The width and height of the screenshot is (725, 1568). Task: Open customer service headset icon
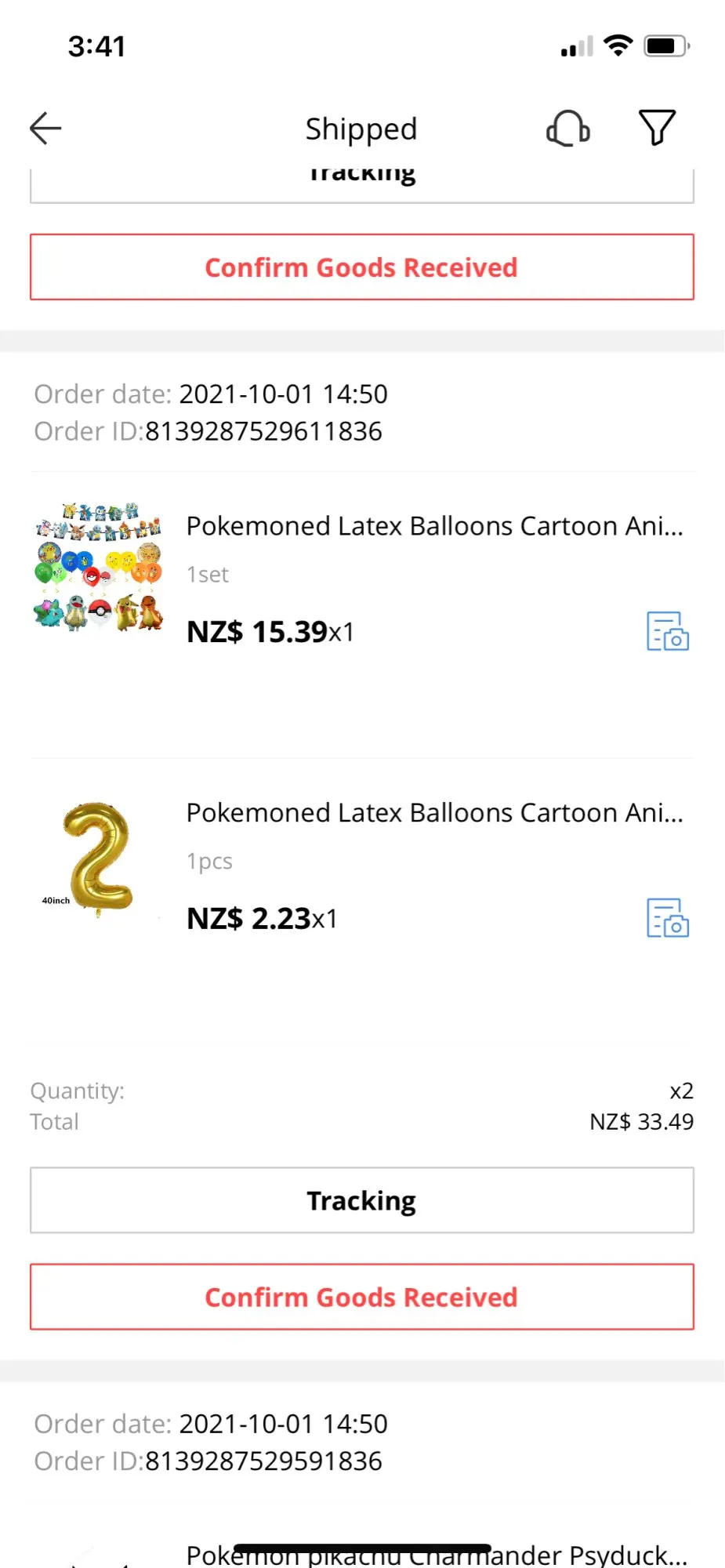point(568,129)
